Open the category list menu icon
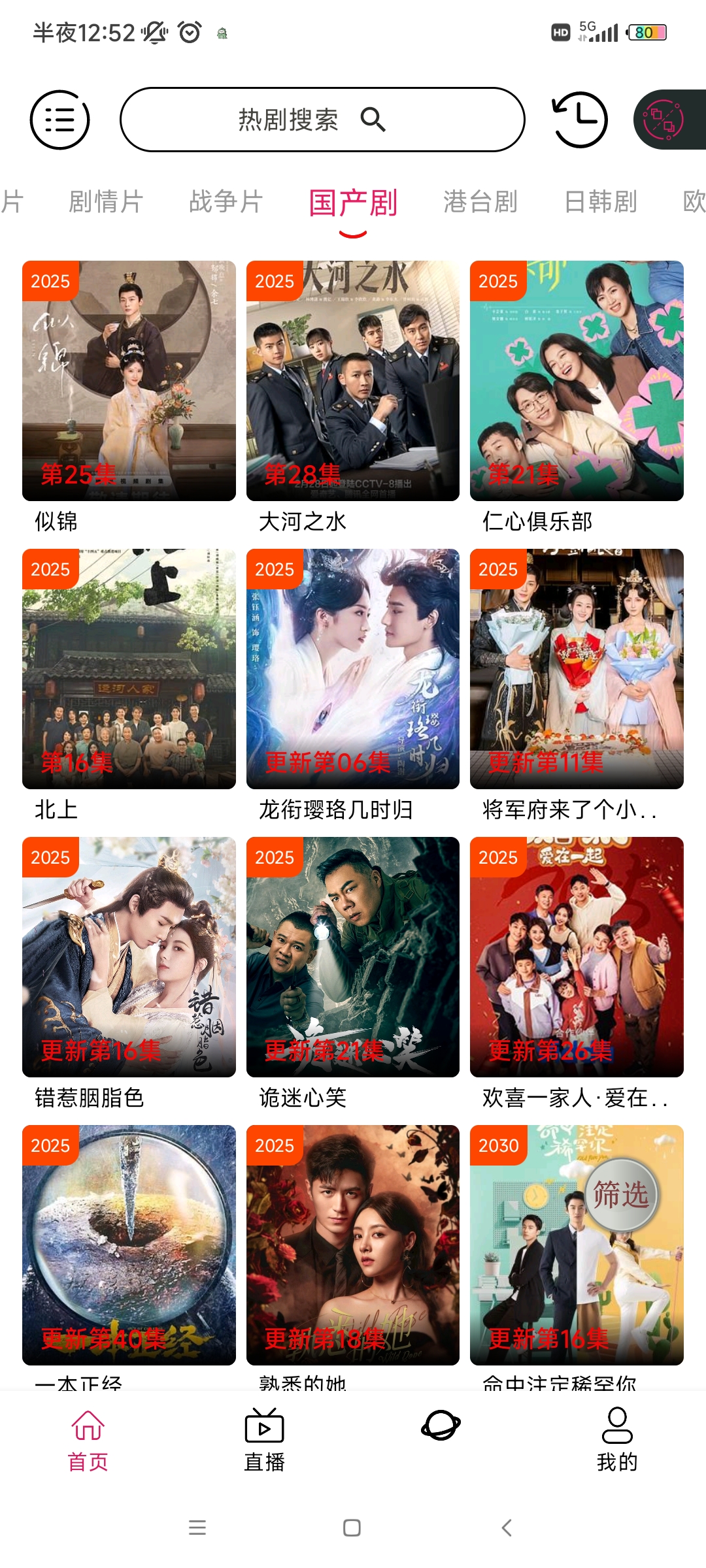The height and width of the screenshot is (1568, 706). tap(59, 120)
